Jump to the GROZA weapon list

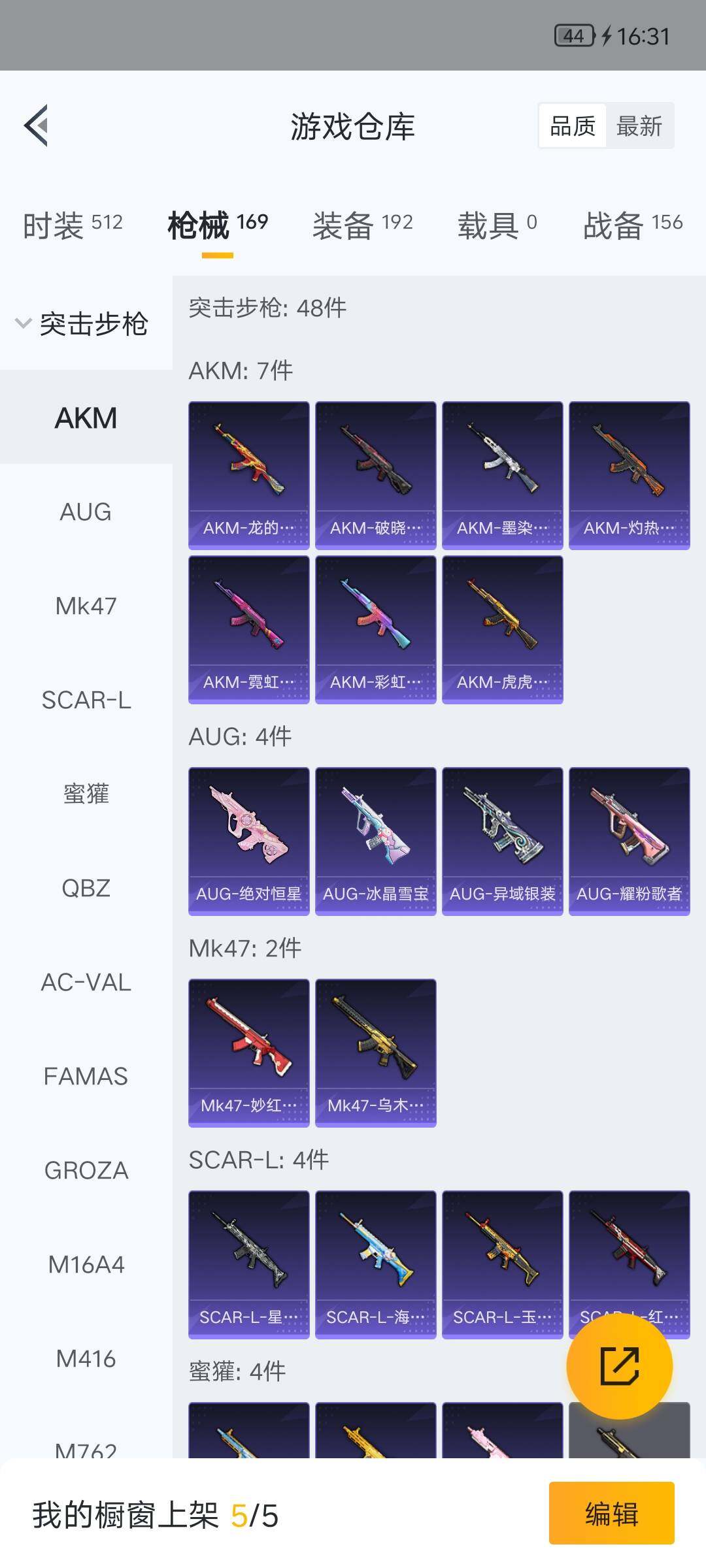click(86, 1170)
